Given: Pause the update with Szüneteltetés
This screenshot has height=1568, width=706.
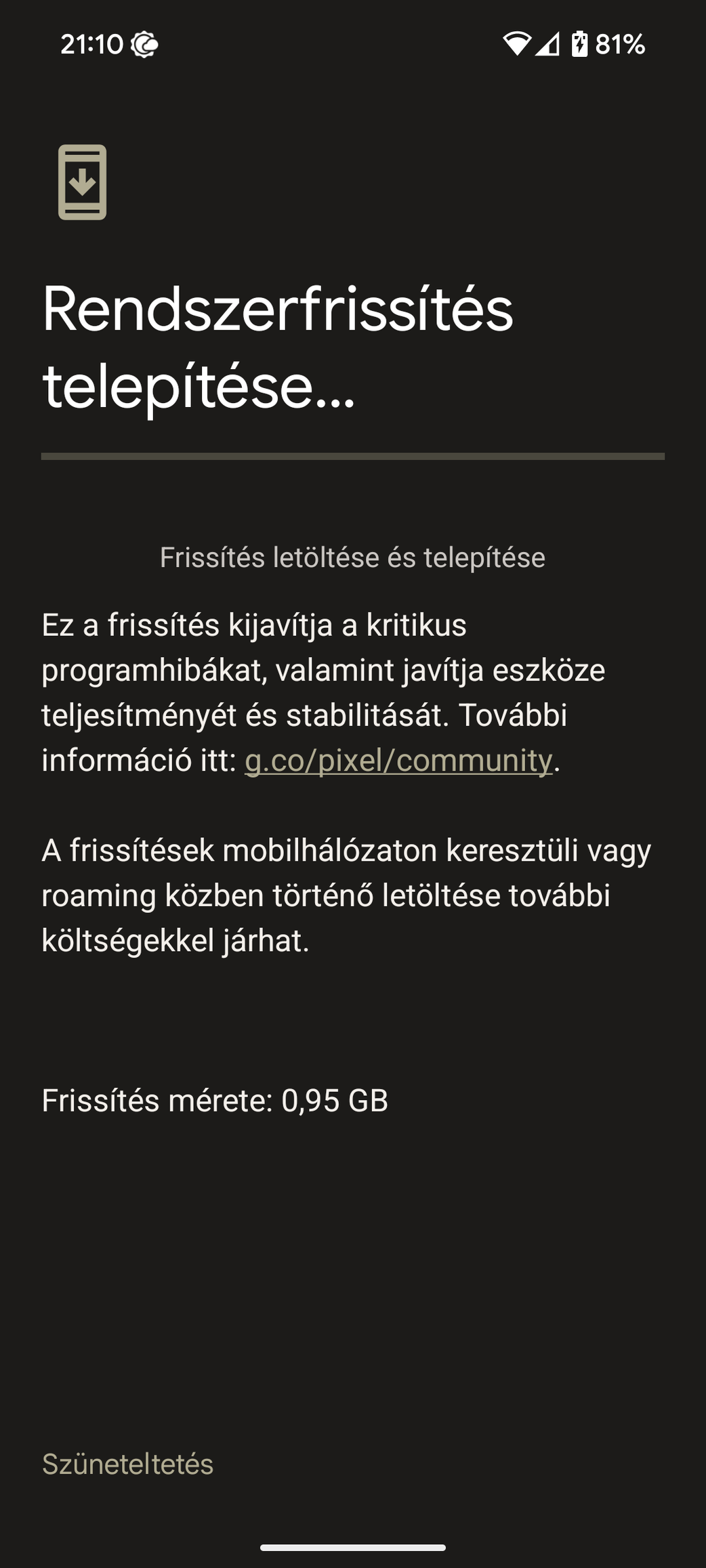Looking at the screenshot, I should [127, 1464].
